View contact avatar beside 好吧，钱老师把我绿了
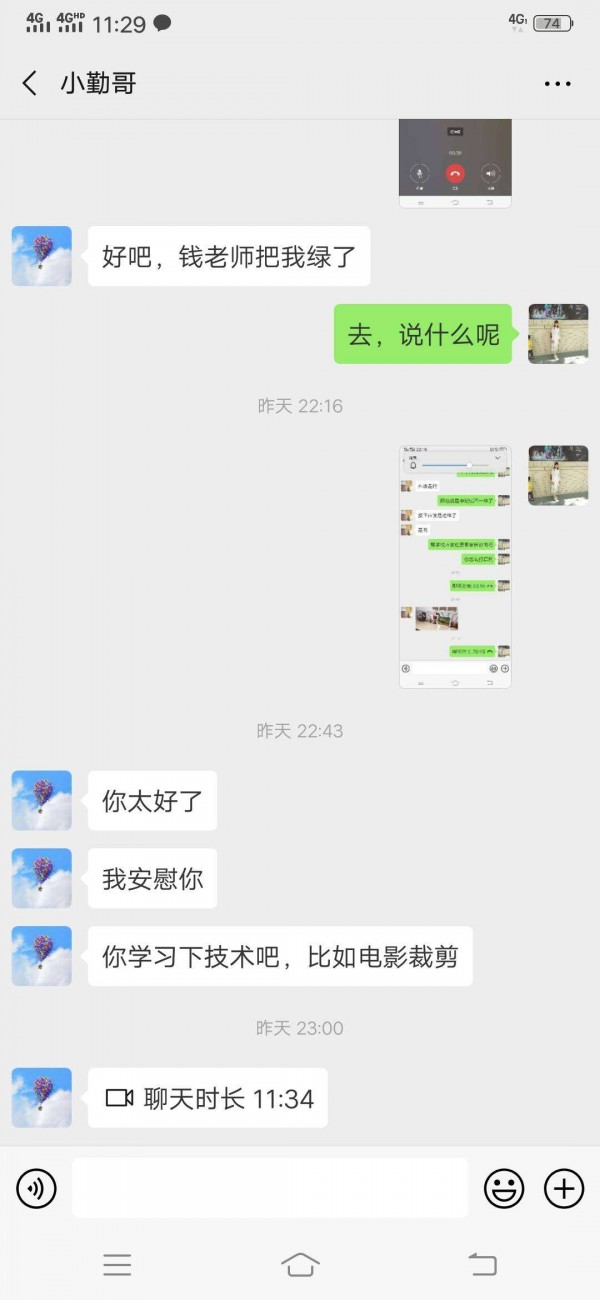 42,256
